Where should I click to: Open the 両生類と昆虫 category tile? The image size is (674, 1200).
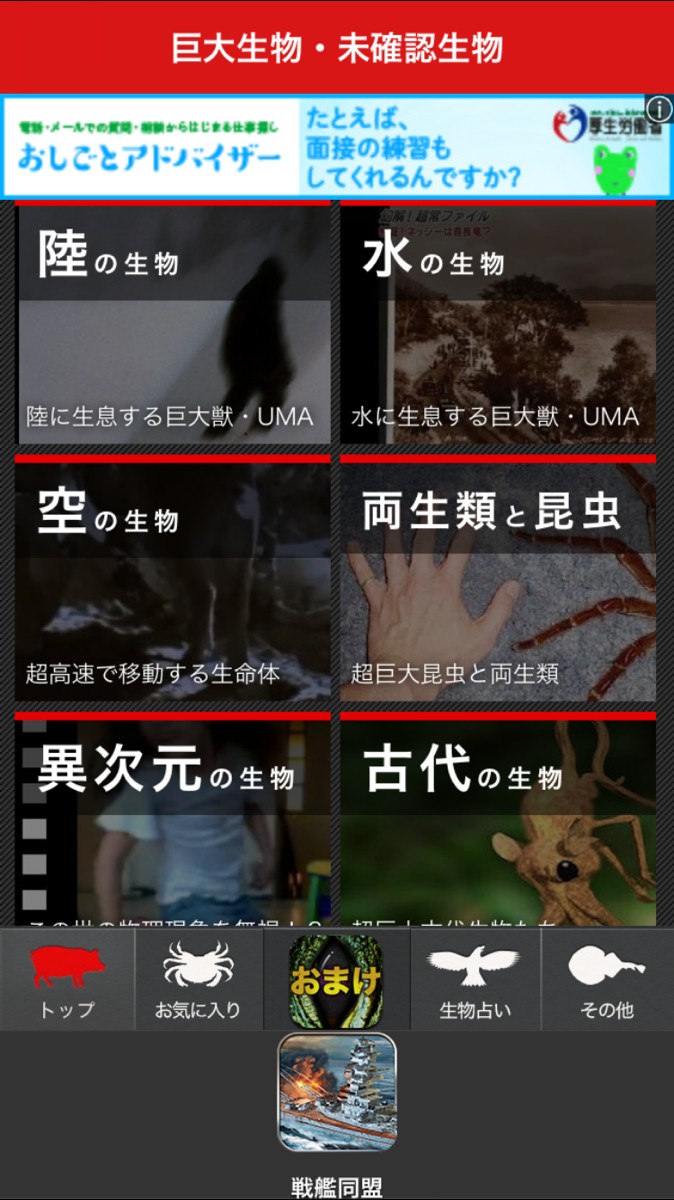point(497,579)
